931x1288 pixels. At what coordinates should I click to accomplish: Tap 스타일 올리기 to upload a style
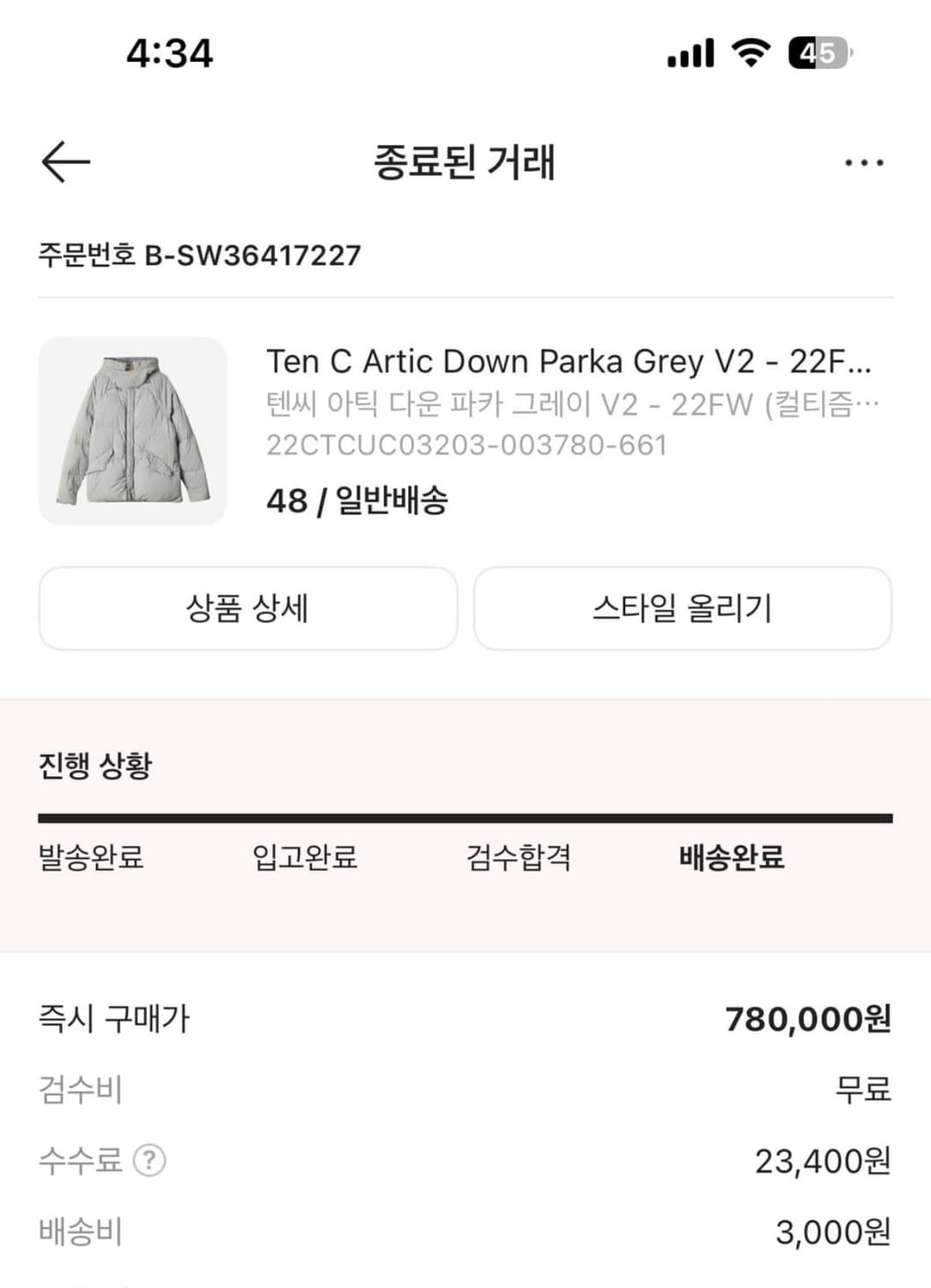(683, 609)
